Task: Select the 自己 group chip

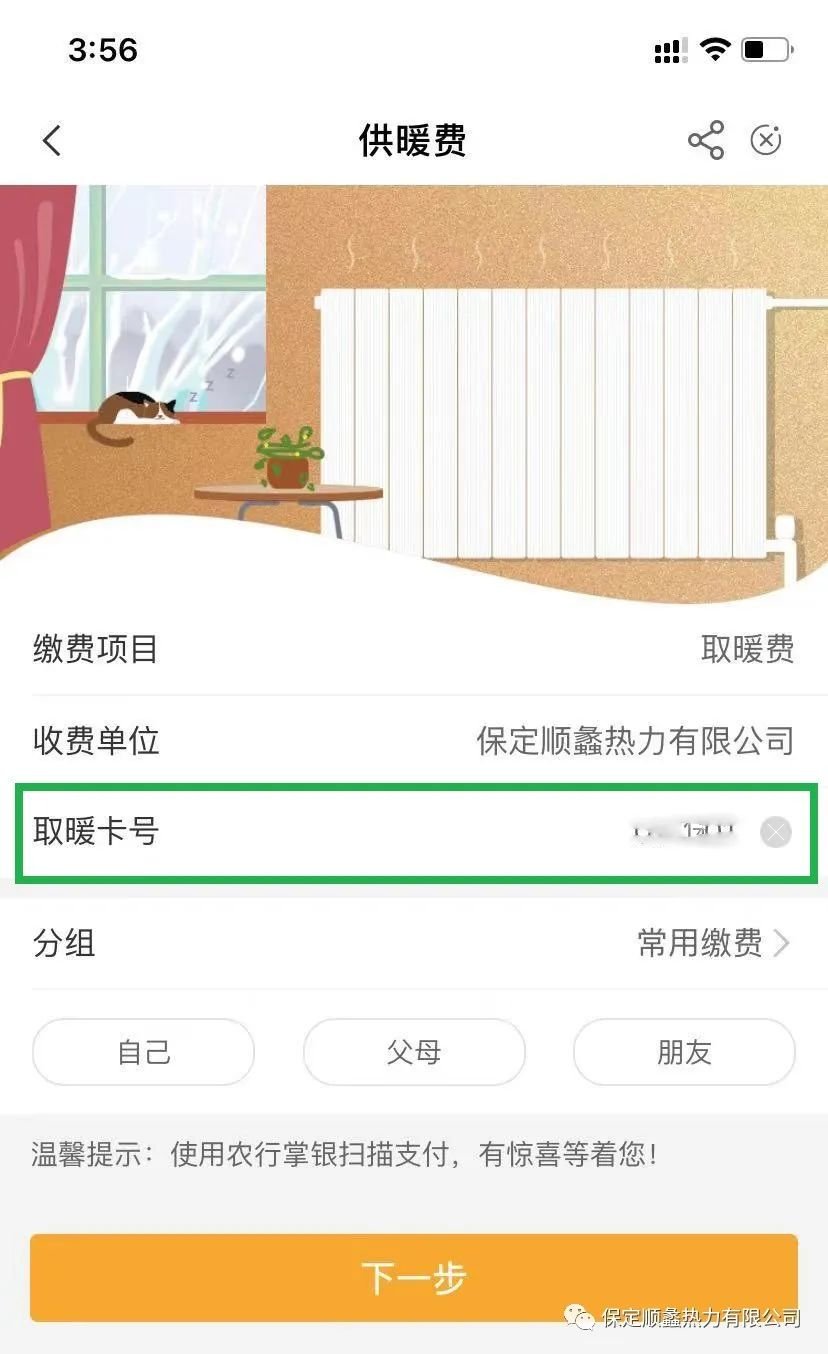Action: pos(144,1052)
